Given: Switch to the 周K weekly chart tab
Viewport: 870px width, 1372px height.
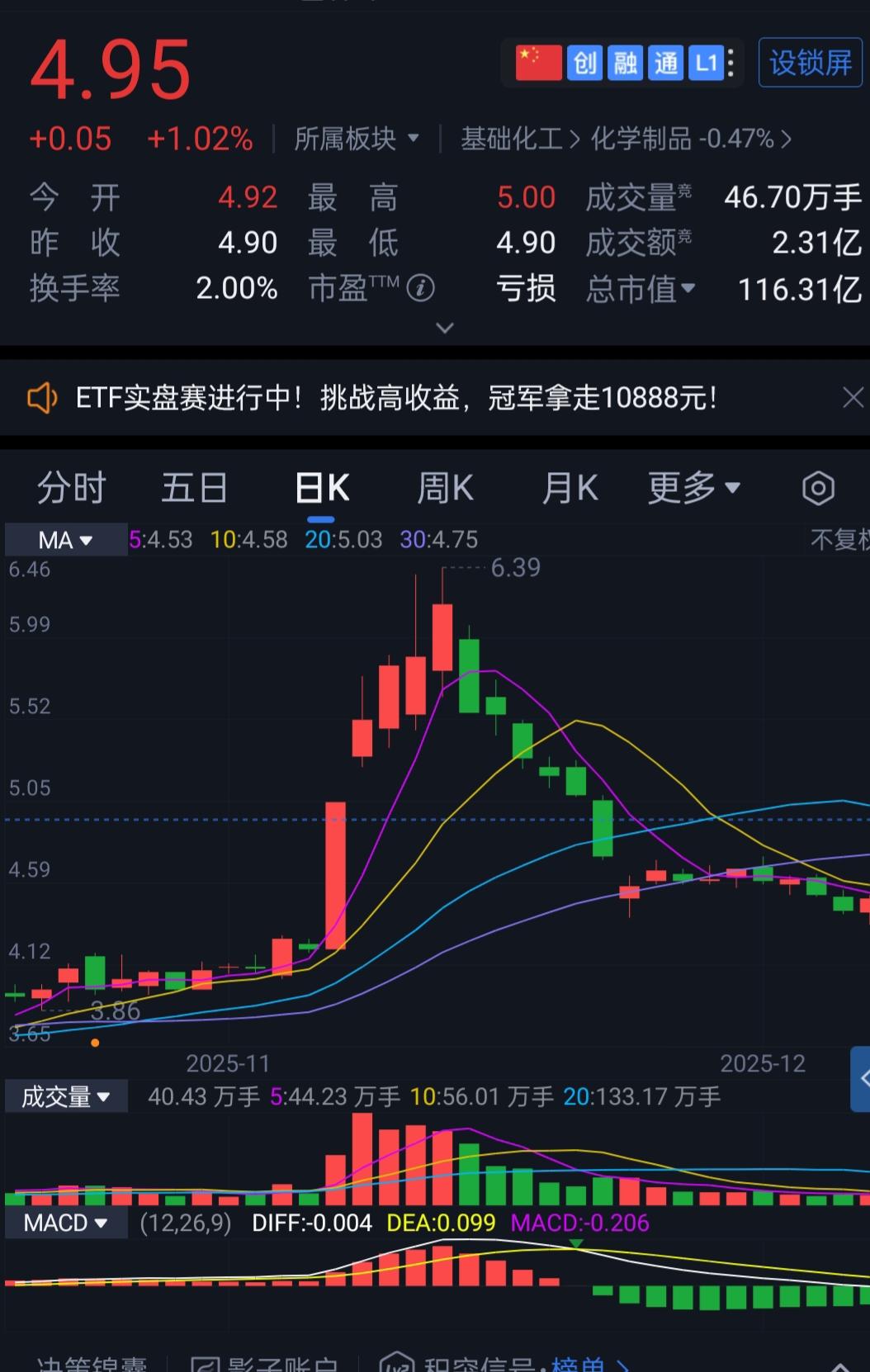Looking at the screenshot, I should 444,488.
